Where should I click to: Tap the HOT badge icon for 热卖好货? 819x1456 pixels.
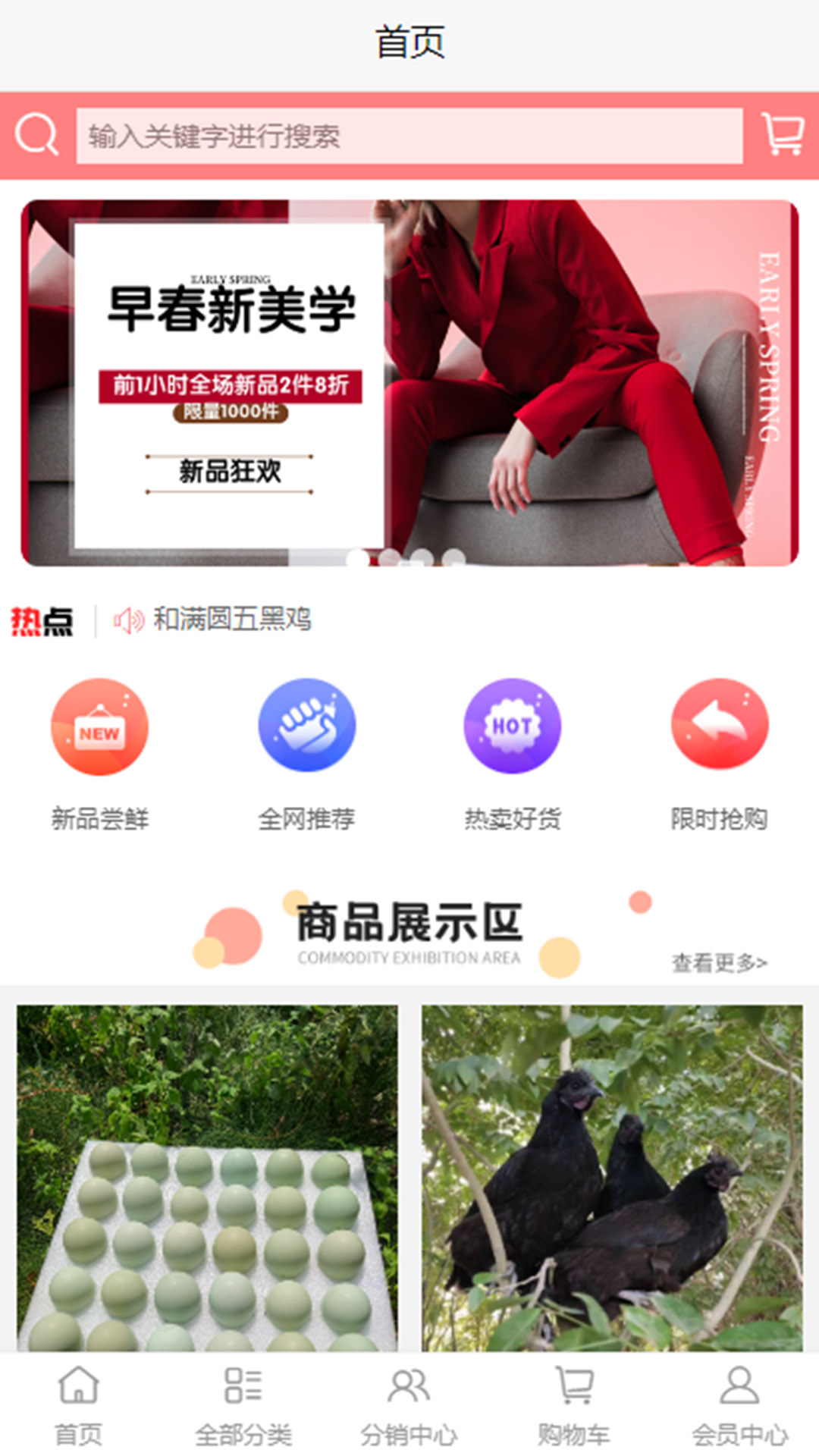pos(512,726)
